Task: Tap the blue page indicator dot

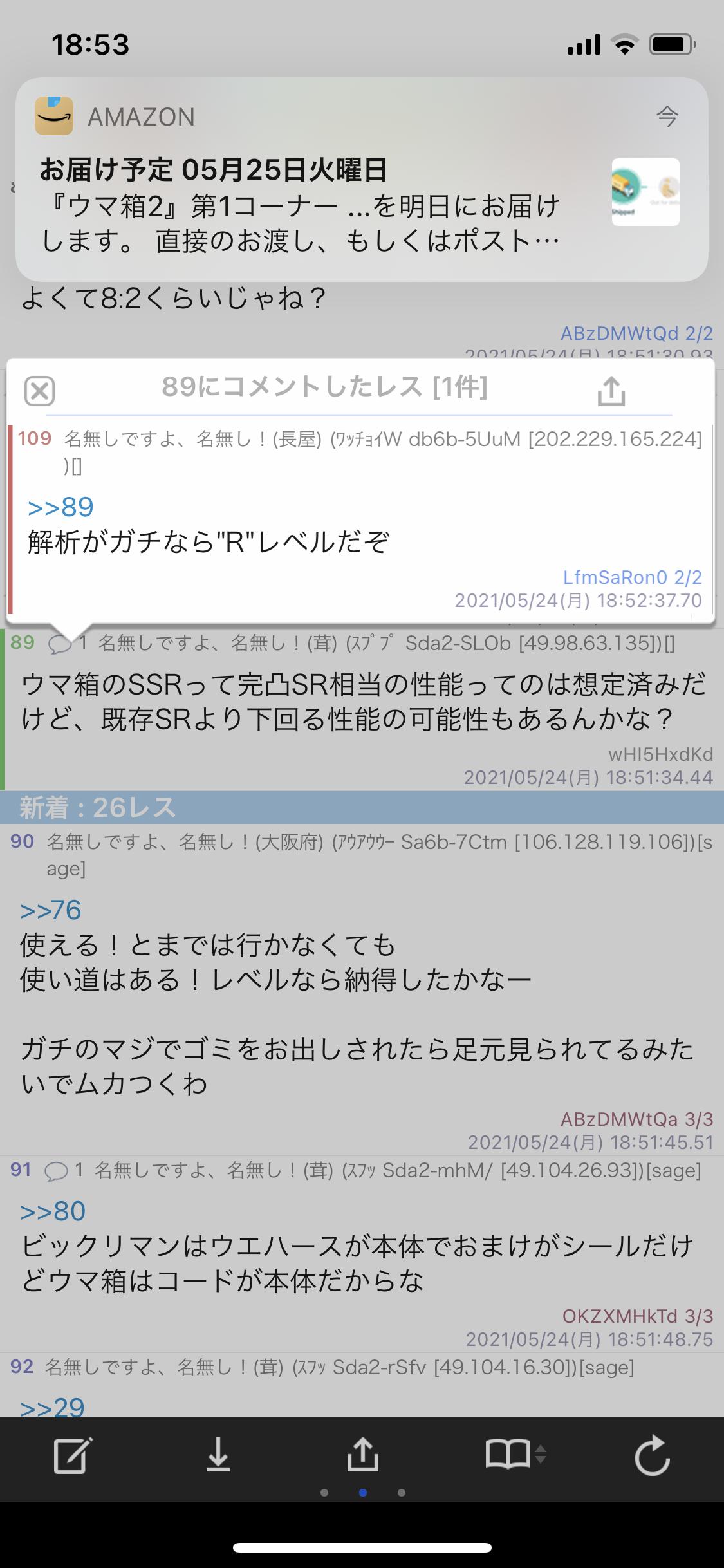Action: tap(362, 1492)
